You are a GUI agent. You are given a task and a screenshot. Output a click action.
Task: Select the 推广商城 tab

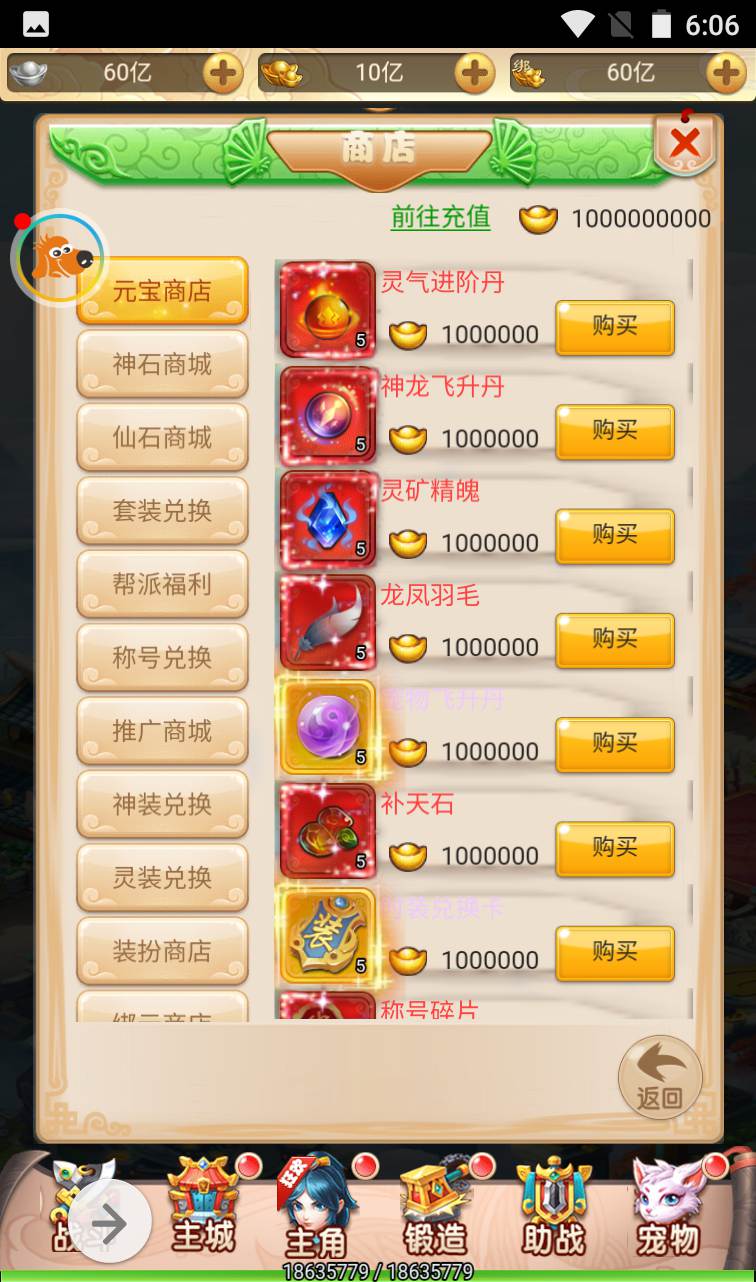click(x=162, y=731)
